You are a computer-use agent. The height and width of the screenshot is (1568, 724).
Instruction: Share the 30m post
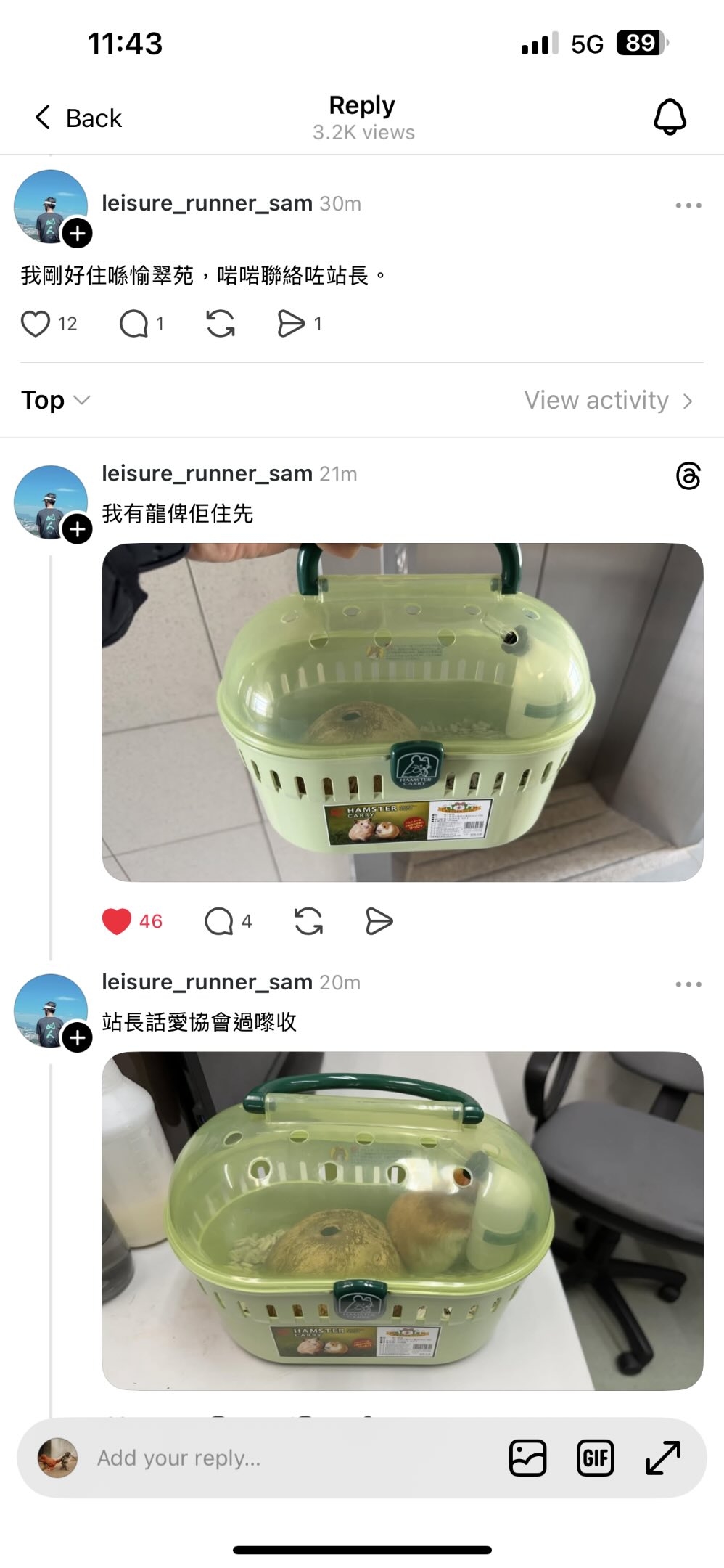click(291, 324)
